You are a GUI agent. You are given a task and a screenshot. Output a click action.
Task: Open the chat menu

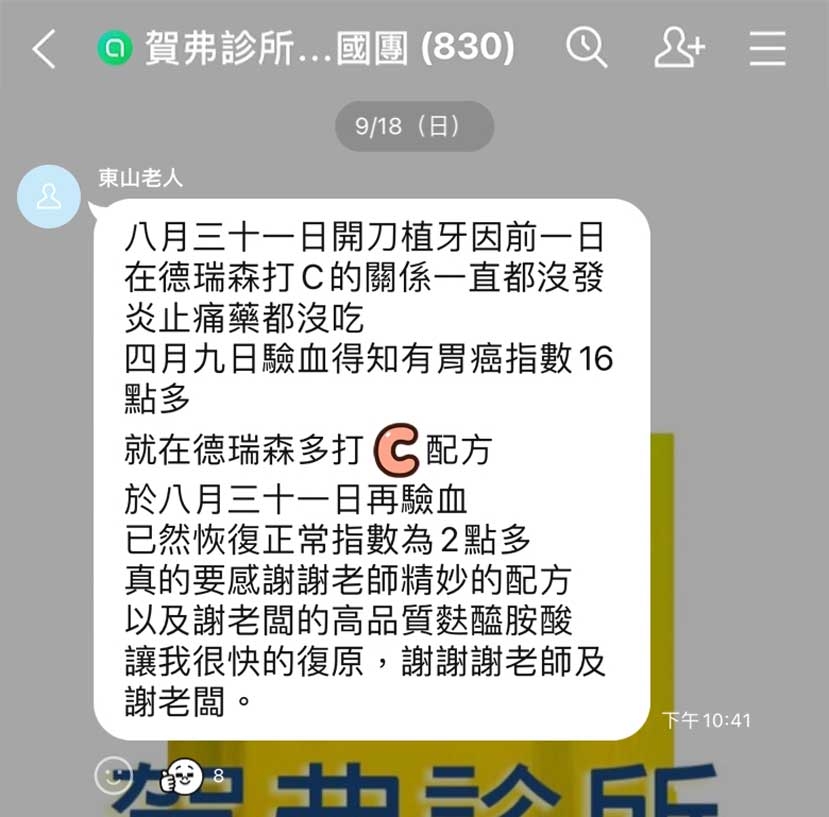[x=767, y=48]
